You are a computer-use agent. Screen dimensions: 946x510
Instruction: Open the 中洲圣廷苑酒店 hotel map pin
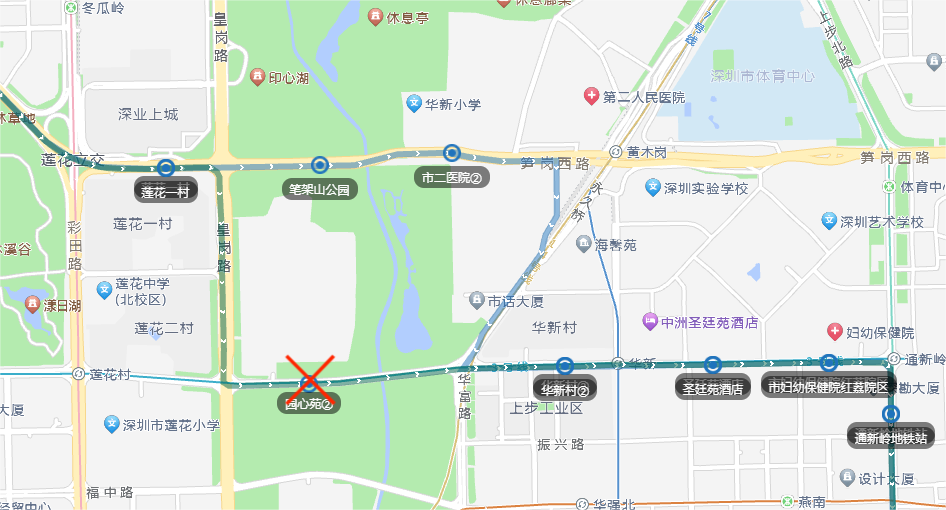650,322
